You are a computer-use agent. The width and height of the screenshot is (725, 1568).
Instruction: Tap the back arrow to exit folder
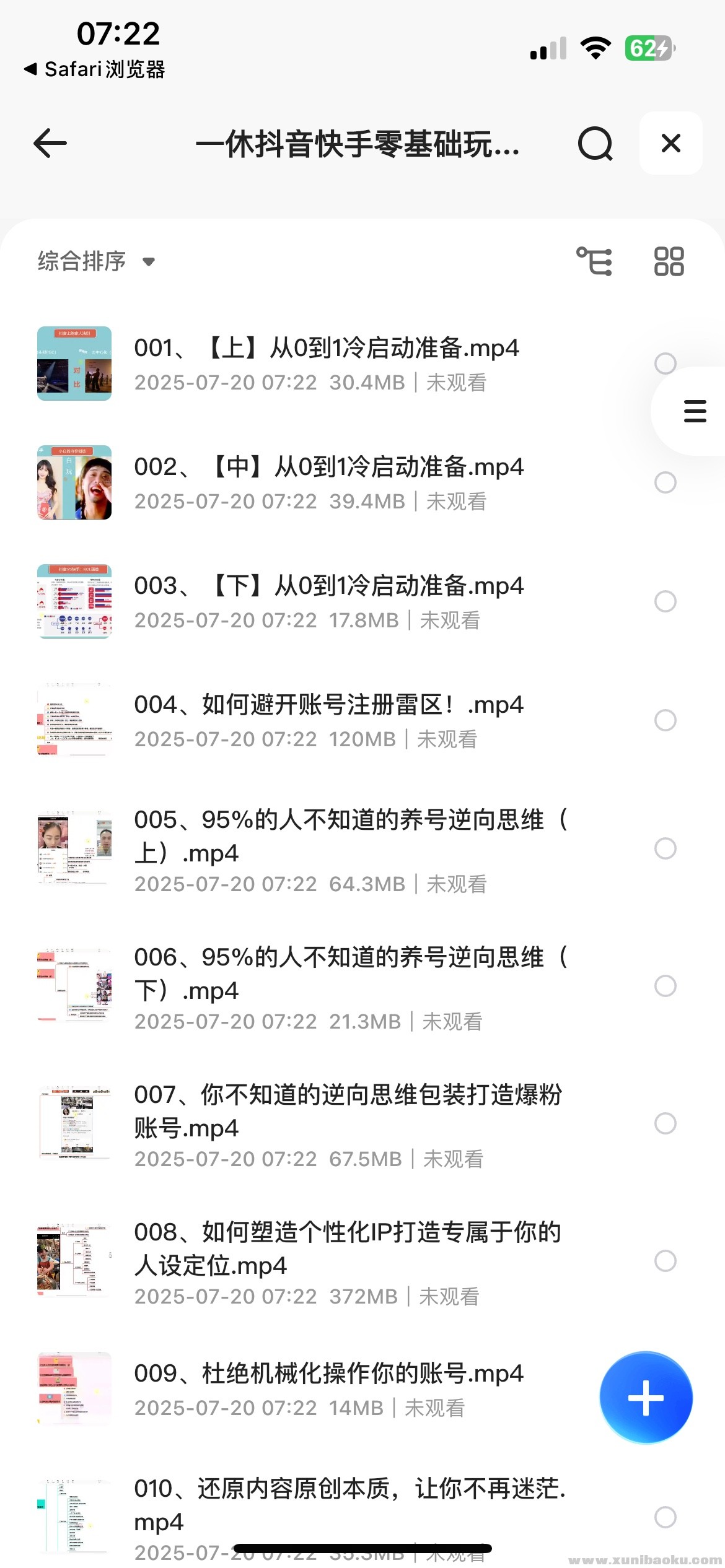[x=50, y=143]
